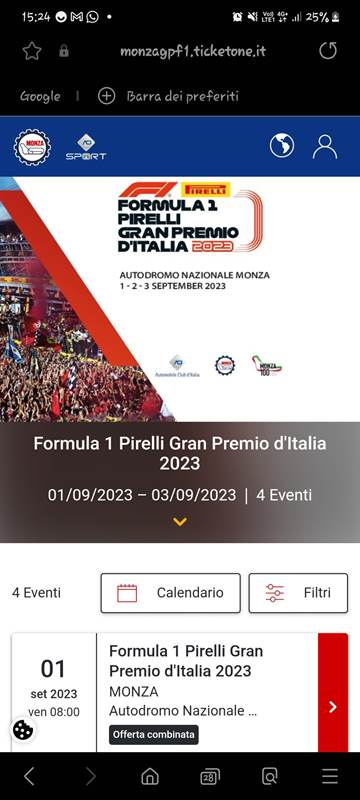
Task: Bookmark this page with the star icon
Action: click(32, 51)
